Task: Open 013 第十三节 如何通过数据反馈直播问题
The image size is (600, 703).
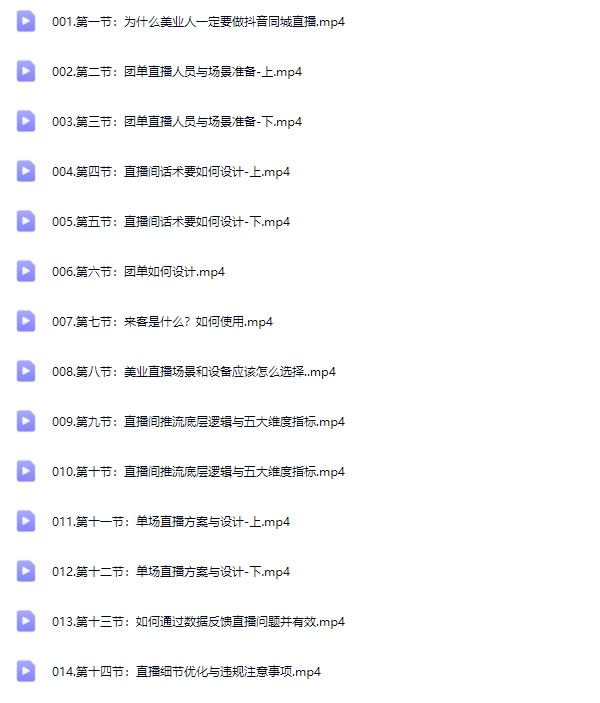Action: click(x=198, y=621)
